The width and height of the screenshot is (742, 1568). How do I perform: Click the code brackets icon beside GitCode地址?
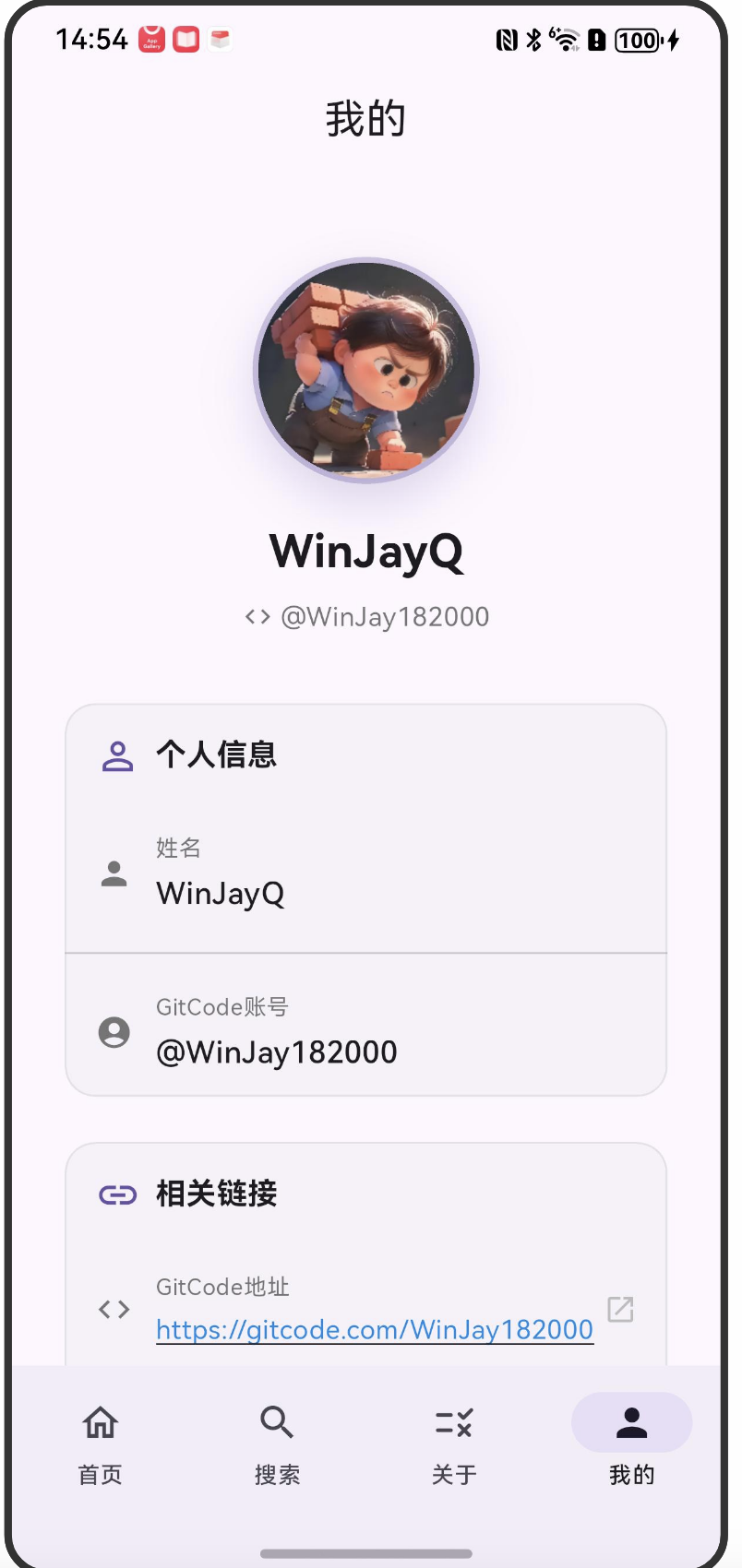114,1308
